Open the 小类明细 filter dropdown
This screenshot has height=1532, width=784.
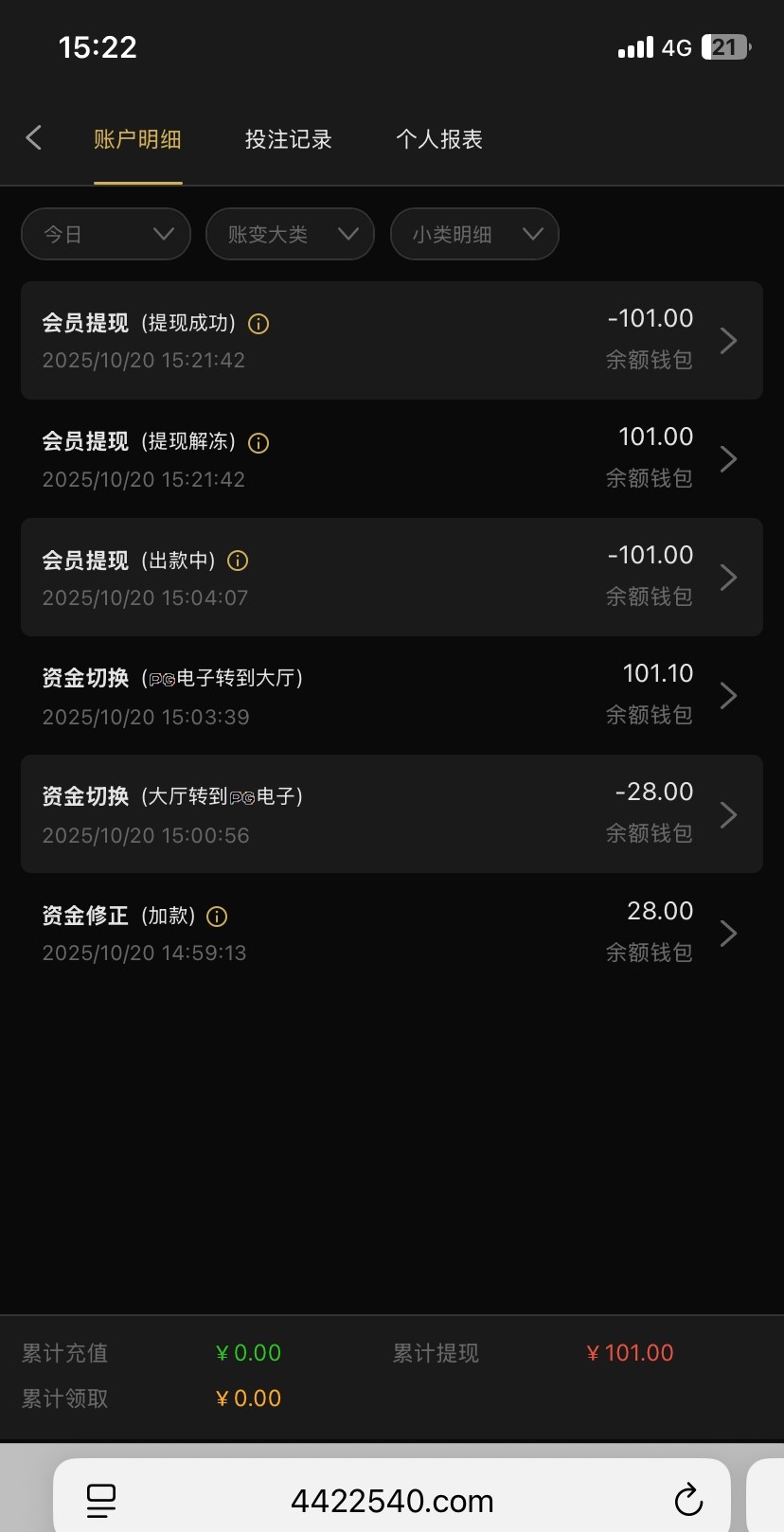[474, 234]
